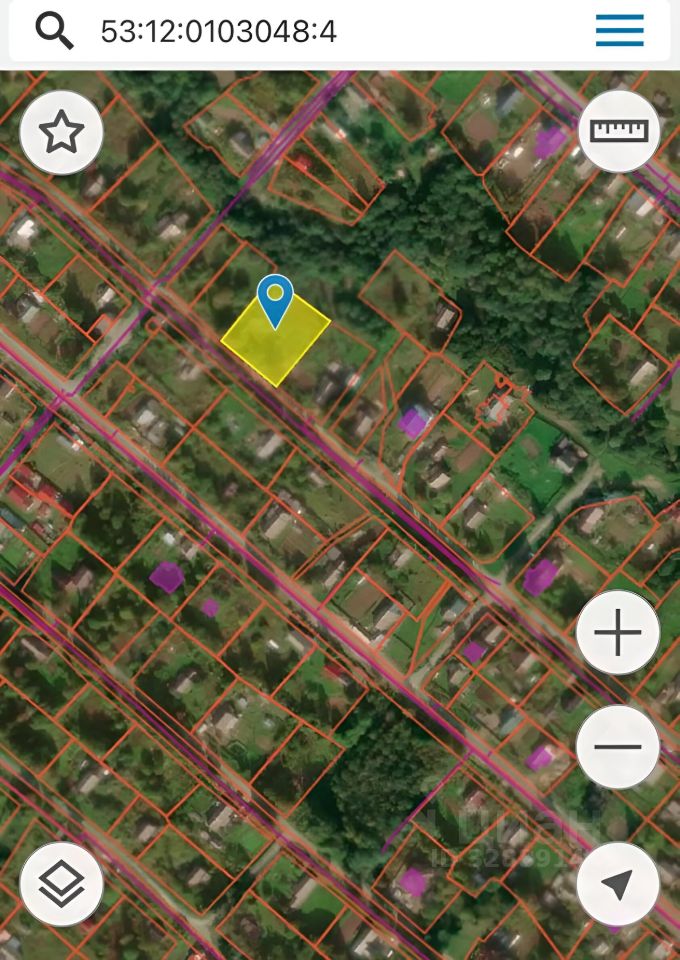
Task: Zoom out of the map
Action: click(x=618, y=747)
